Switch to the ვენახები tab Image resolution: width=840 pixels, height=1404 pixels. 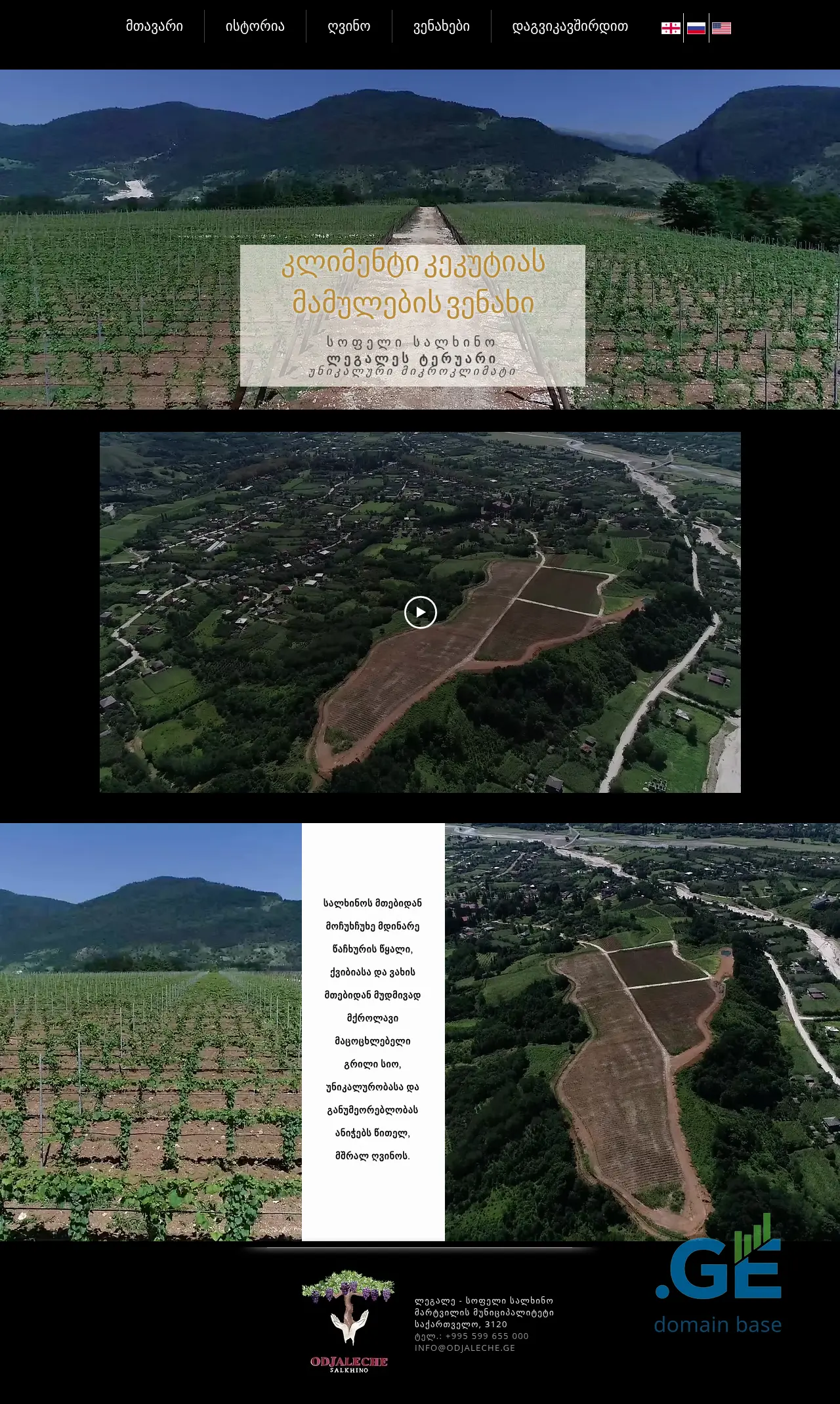click(441, 26)
